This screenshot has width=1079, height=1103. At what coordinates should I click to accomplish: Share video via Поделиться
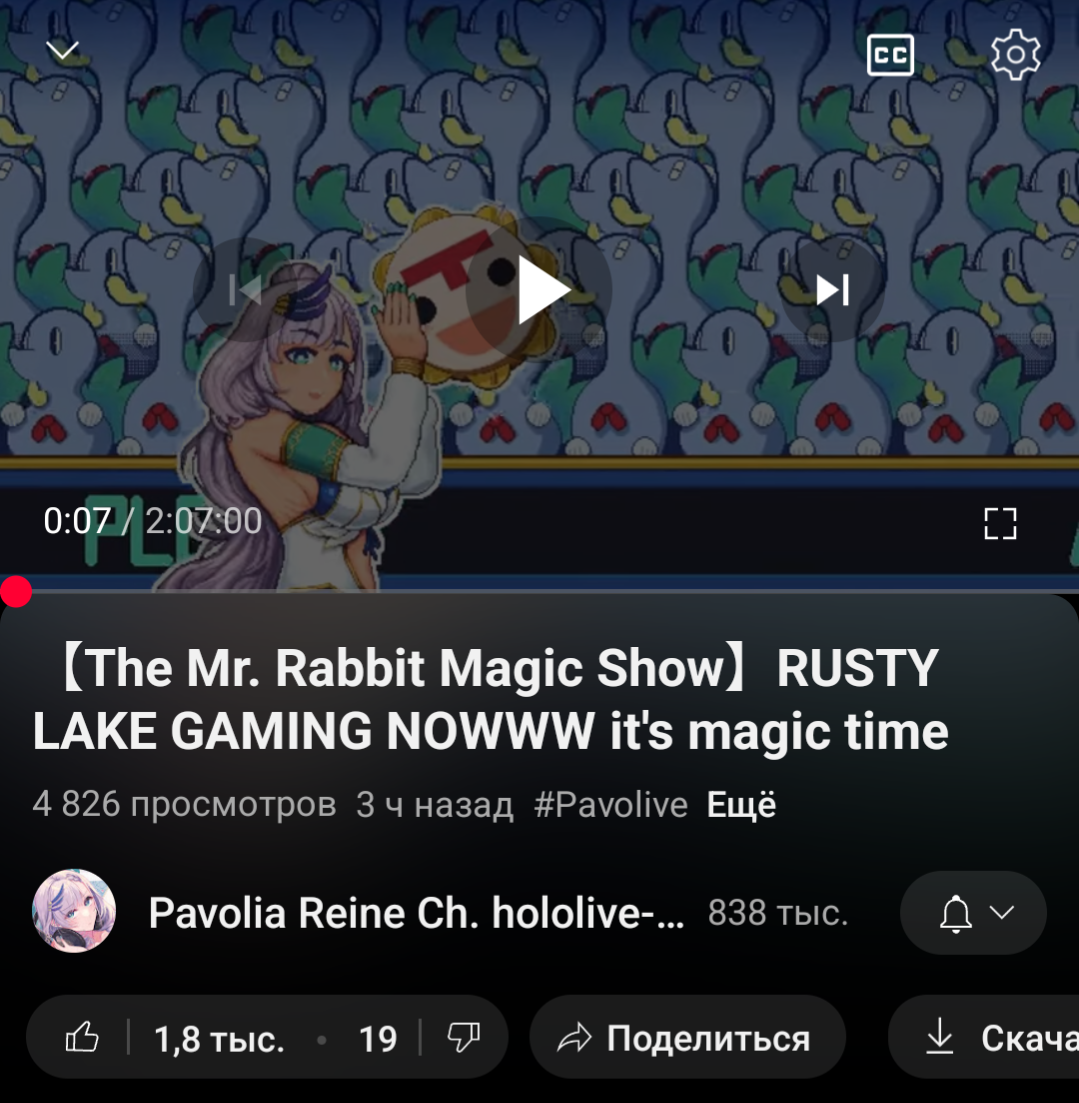point(687,1039)
